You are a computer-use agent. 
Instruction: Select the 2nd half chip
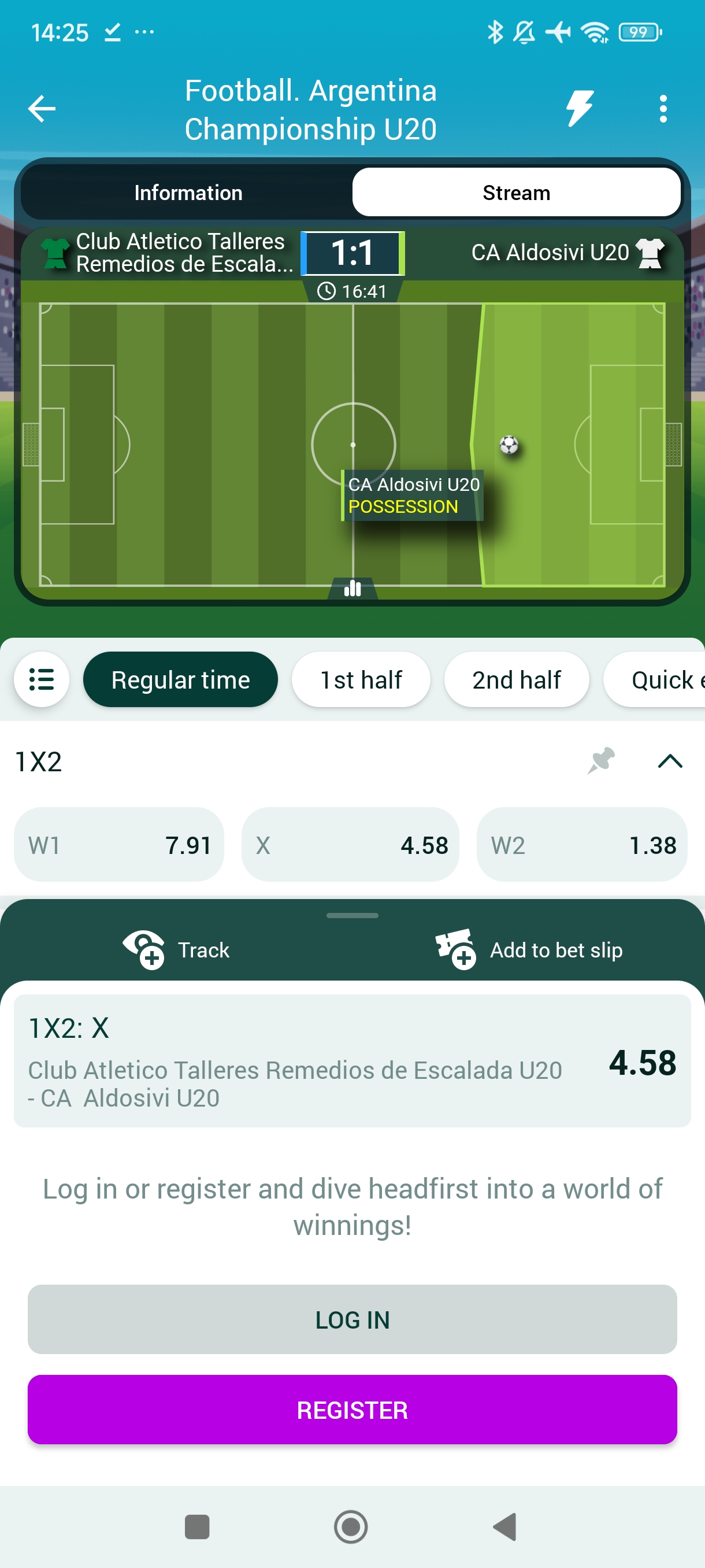(x=516, y=679)
